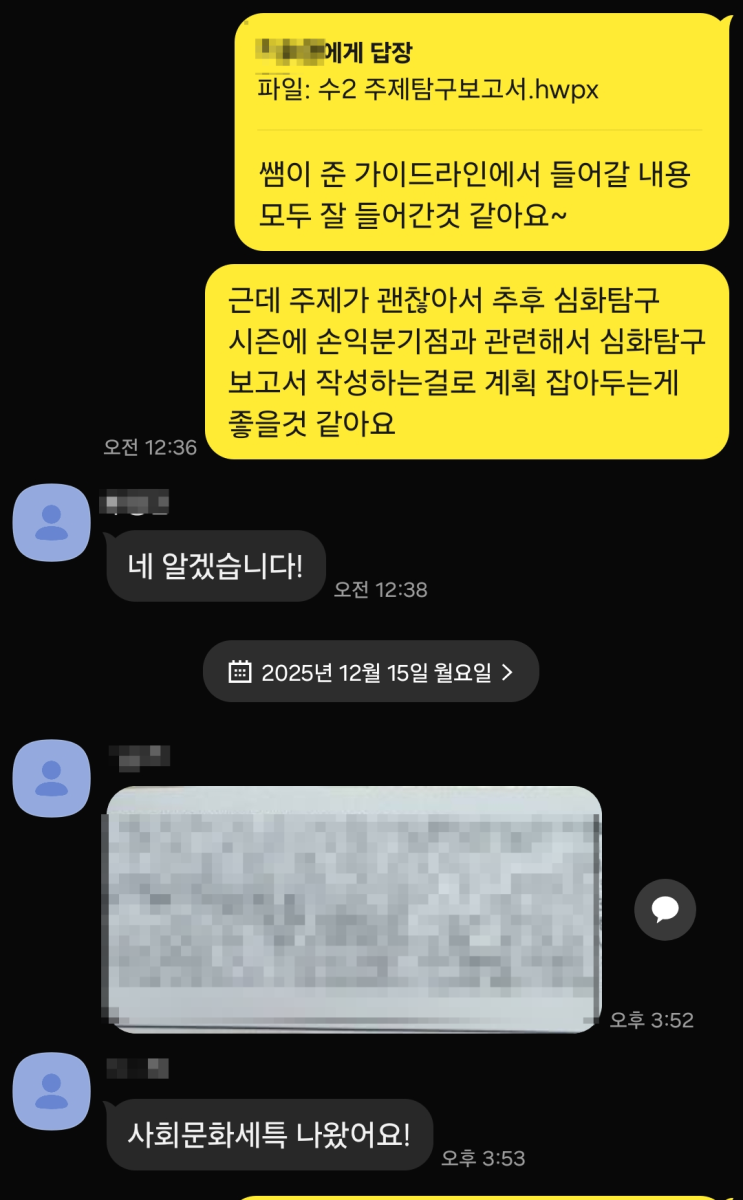Open the 2025년 12월 15일 date chip
The height and width of the screenshot is (1200, 743).
370,672
